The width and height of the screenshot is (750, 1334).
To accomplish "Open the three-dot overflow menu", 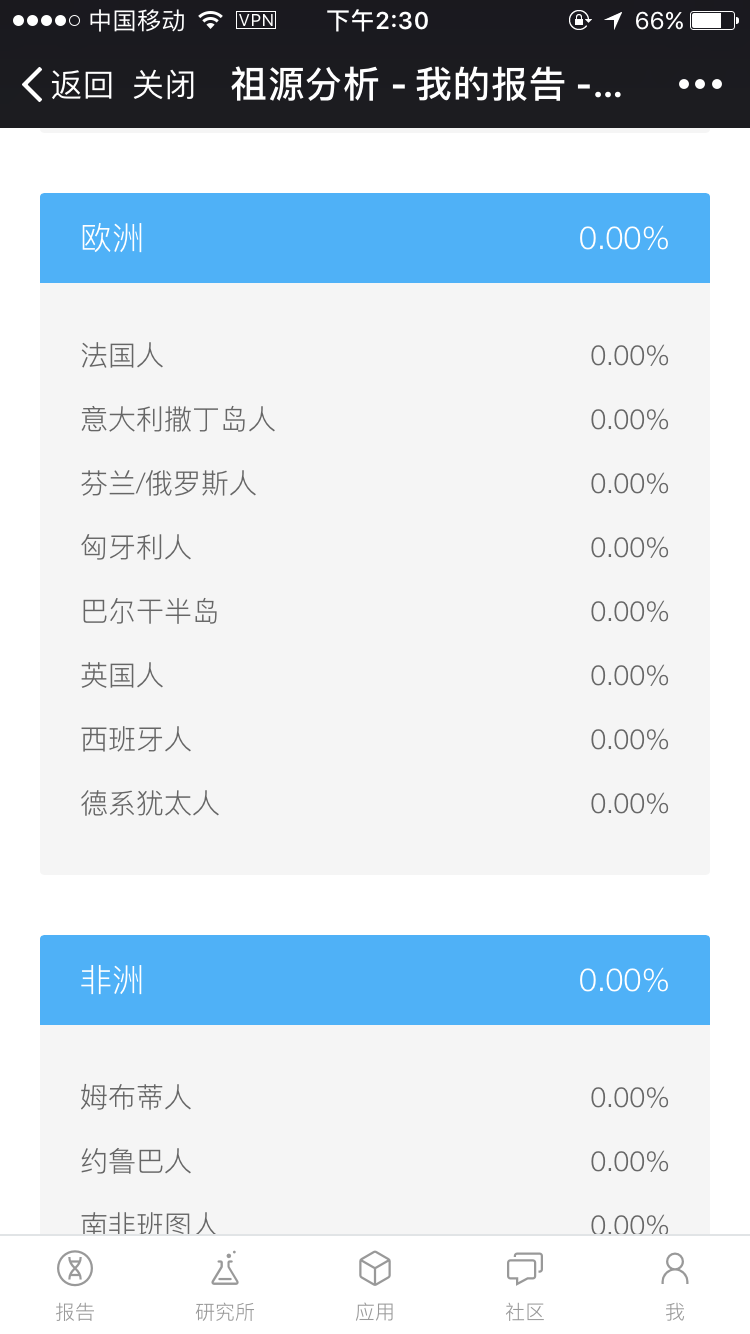I will [700, 84].
